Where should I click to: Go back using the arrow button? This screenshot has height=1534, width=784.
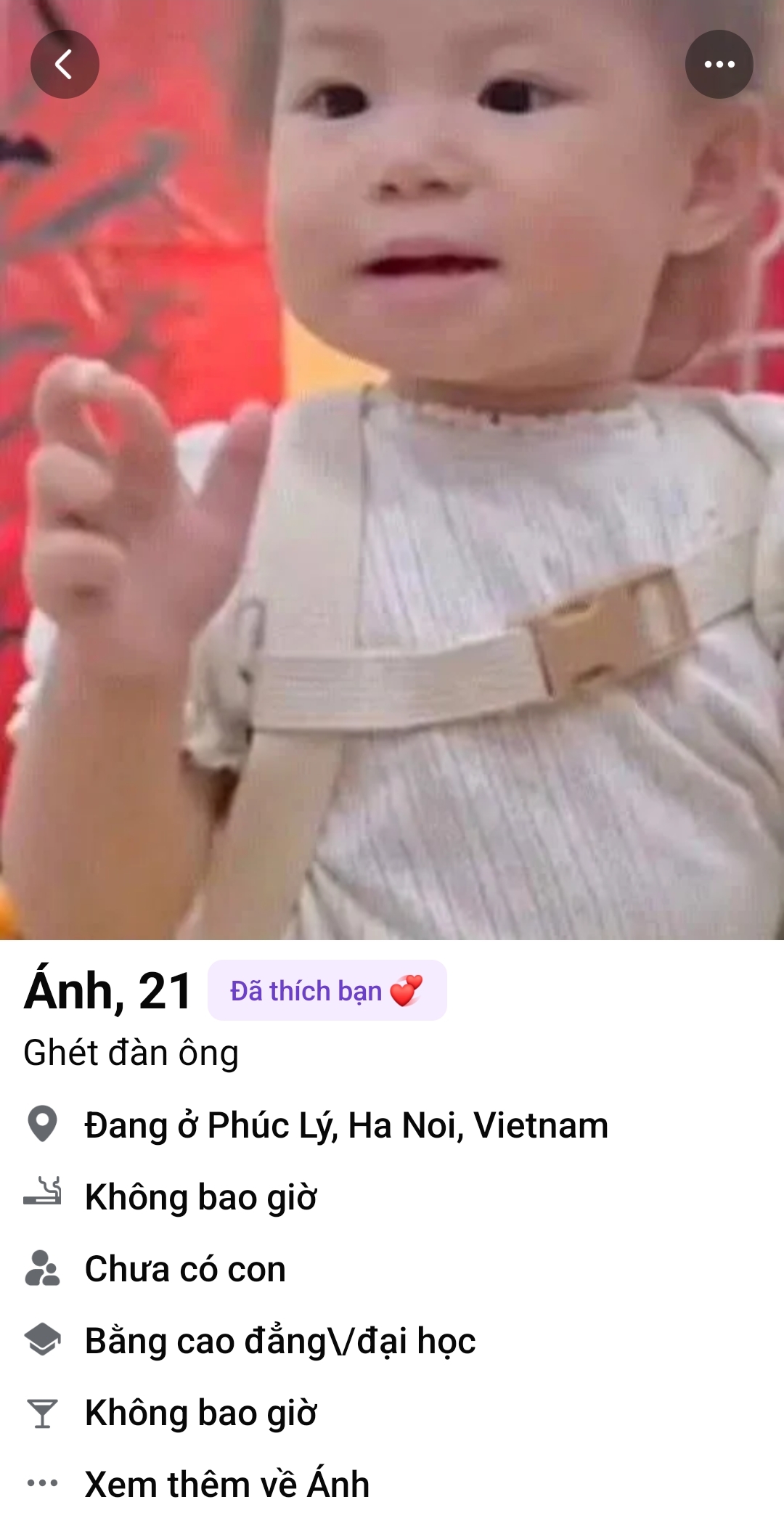click(65, 65)
